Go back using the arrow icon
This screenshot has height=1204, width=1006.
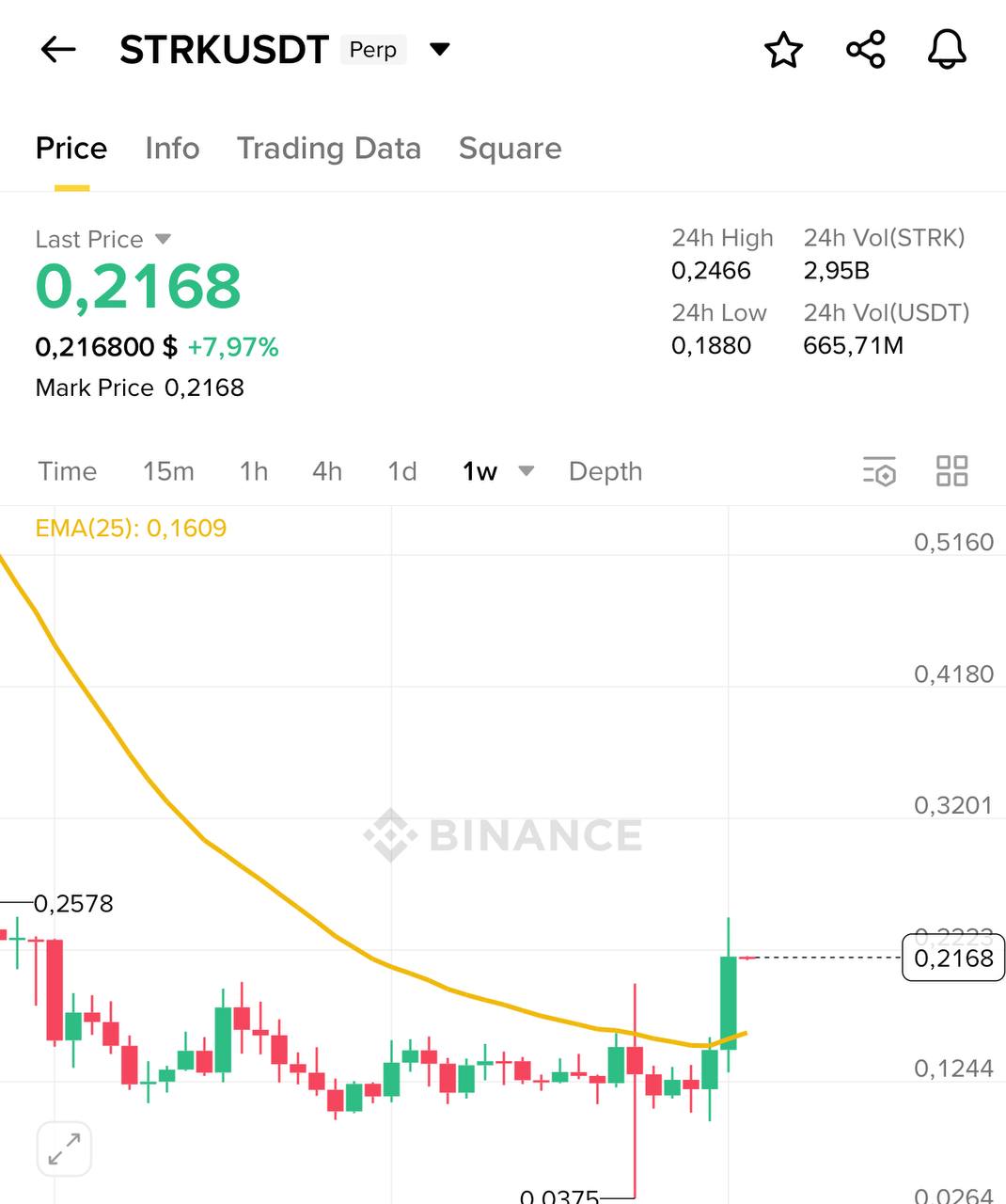coord(58,50)
